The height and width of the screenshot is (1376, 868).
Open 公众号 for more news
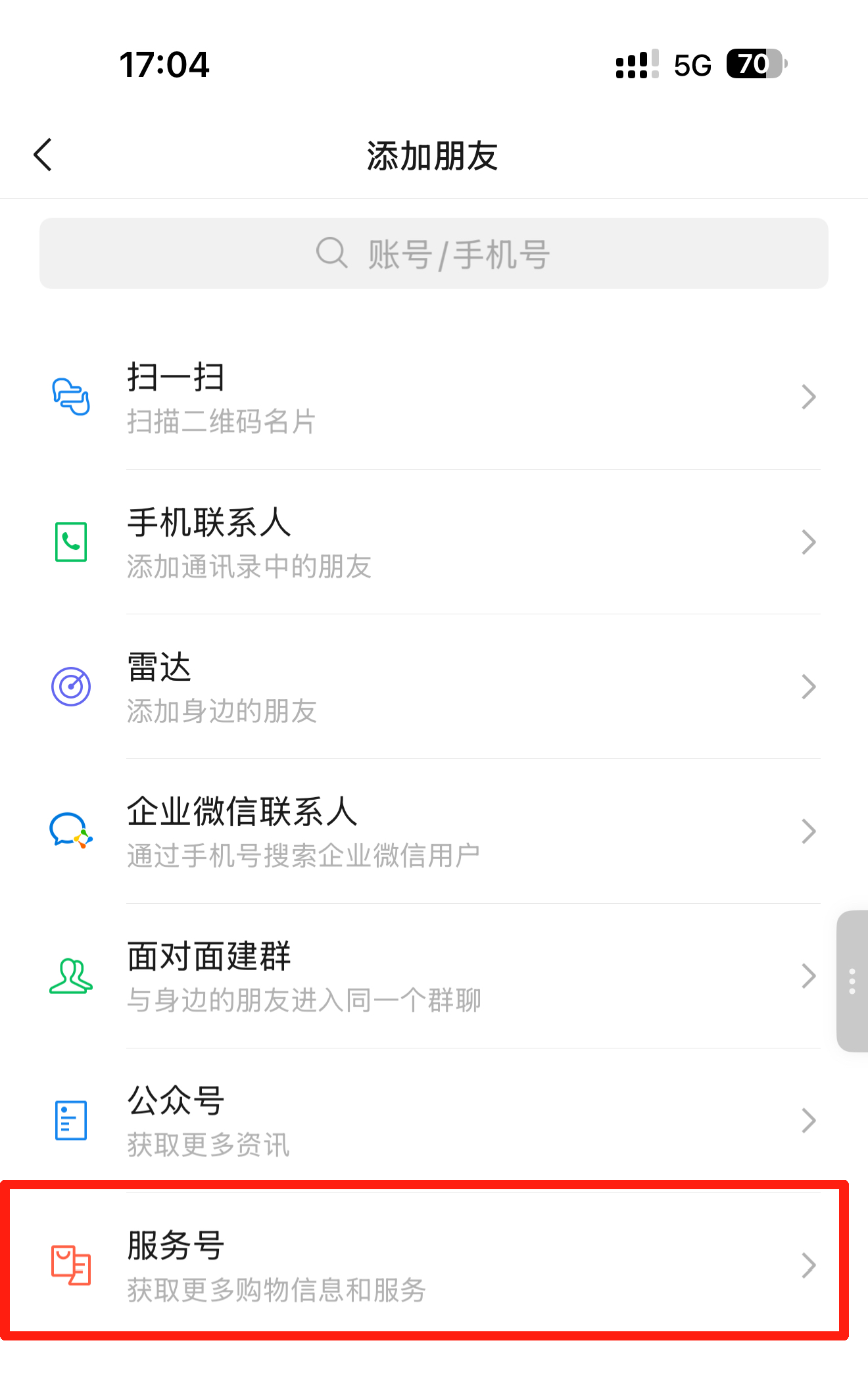tap(434, 1121)
